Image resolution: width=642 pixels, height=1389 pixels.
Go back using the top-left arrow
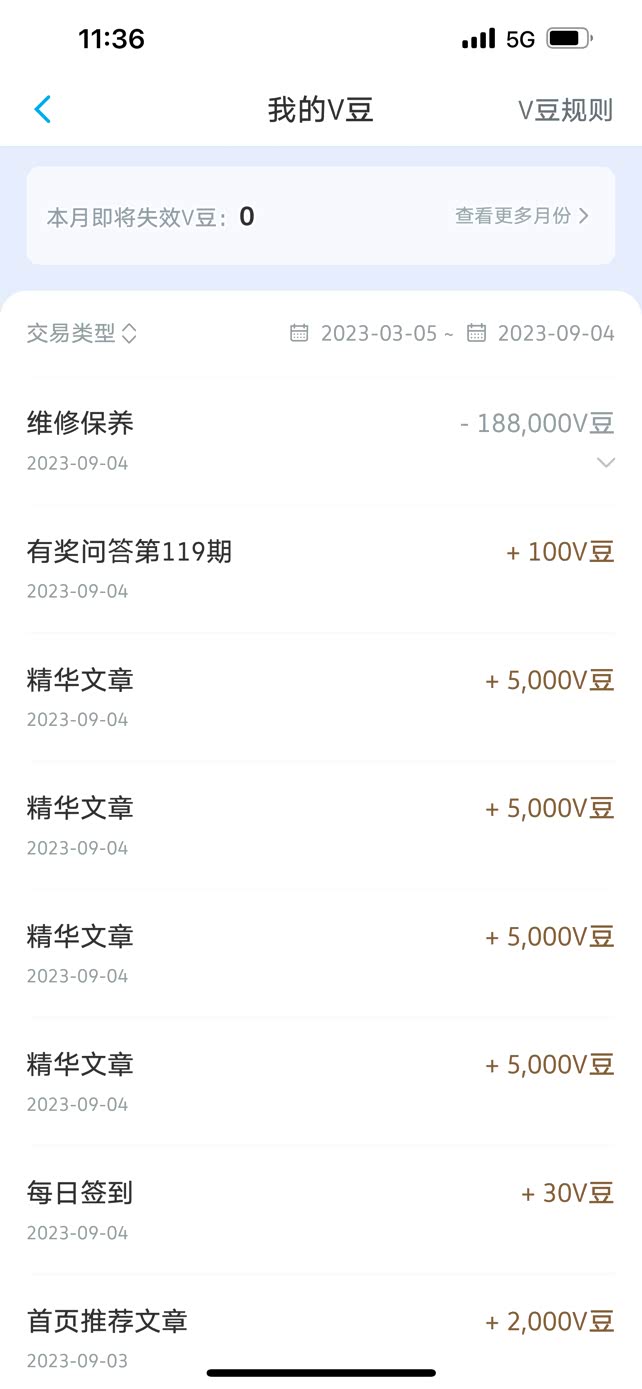42,109
